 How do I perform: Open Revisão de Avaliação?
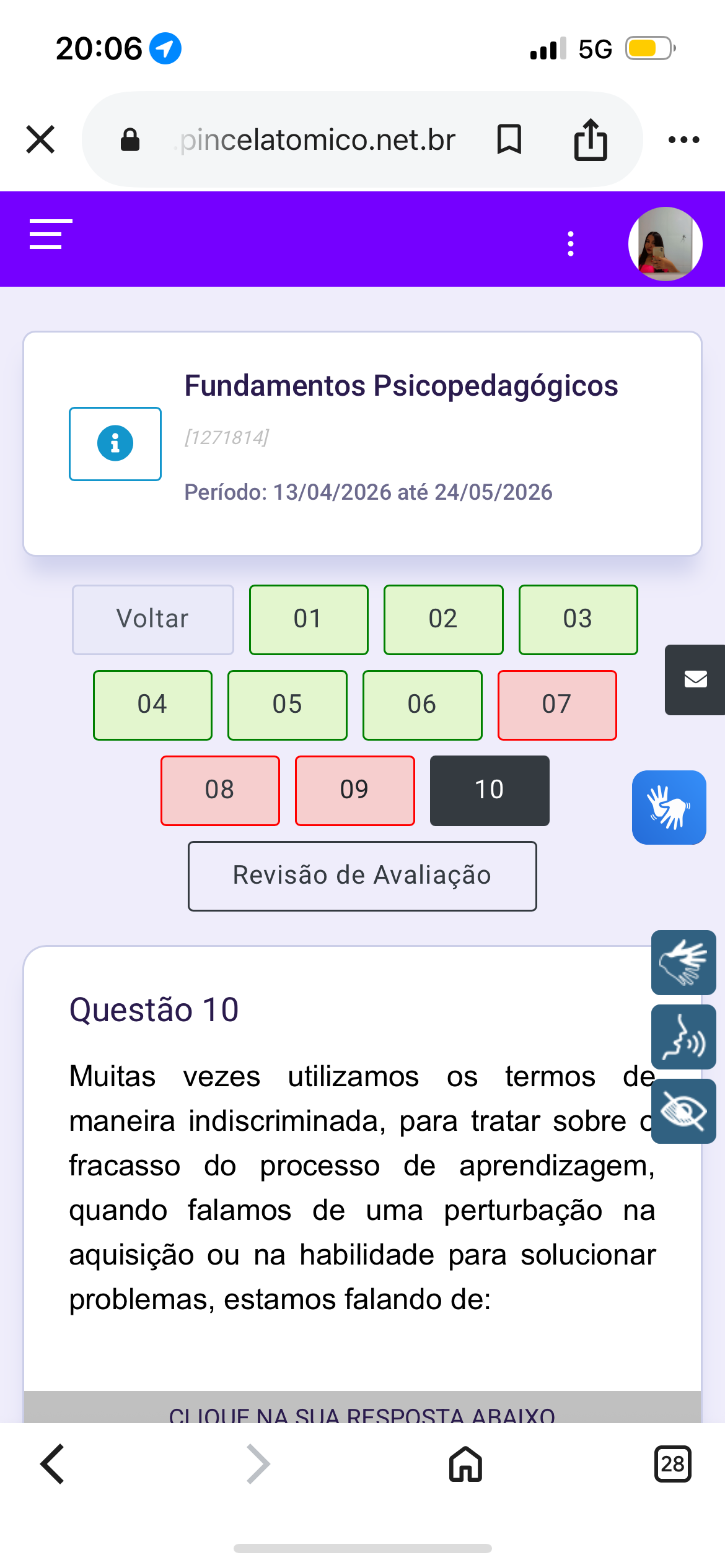[x=362, y=876]
